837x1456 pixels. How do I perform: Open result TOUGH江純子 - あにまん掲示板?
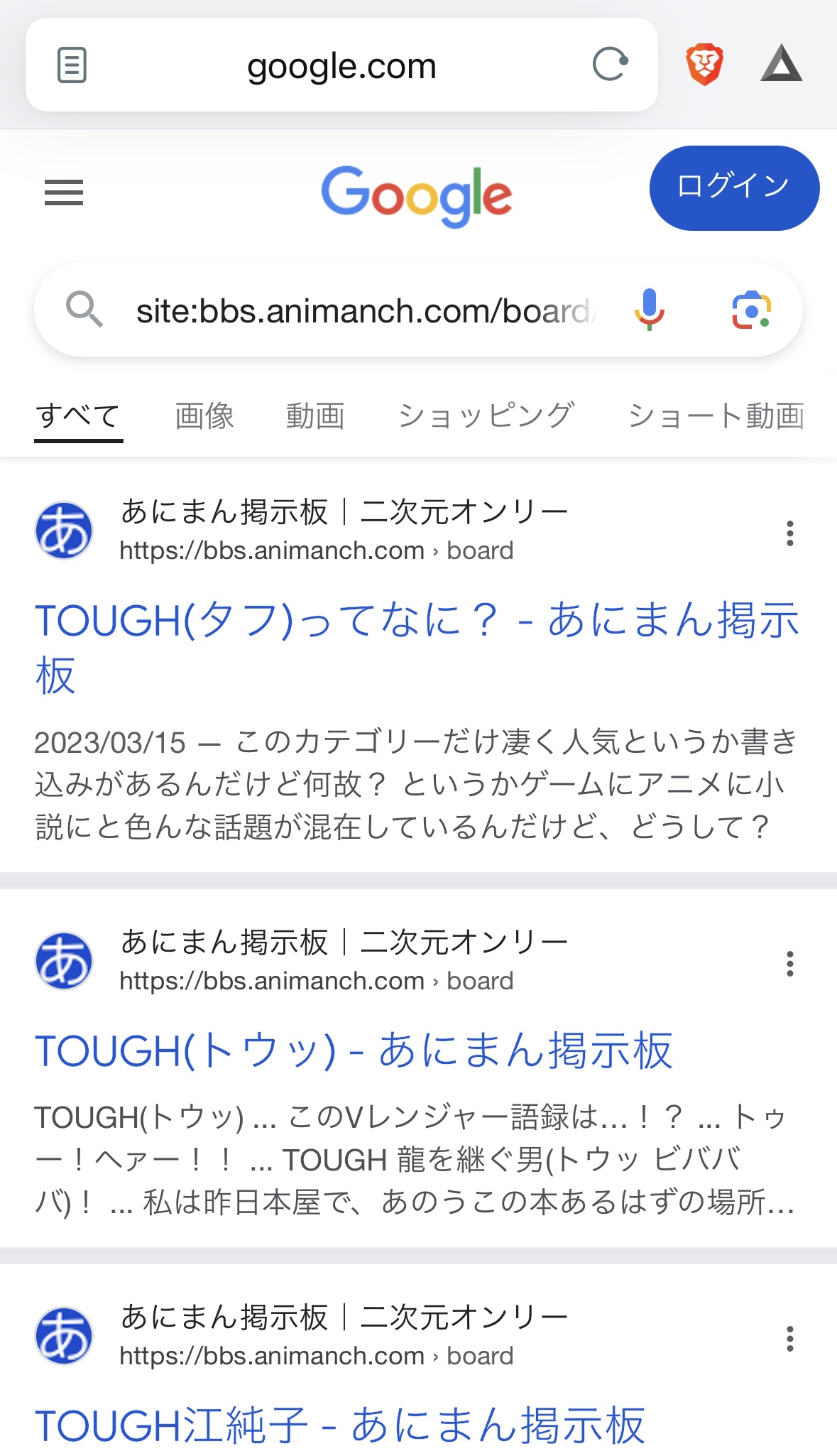pos(340,1425)
